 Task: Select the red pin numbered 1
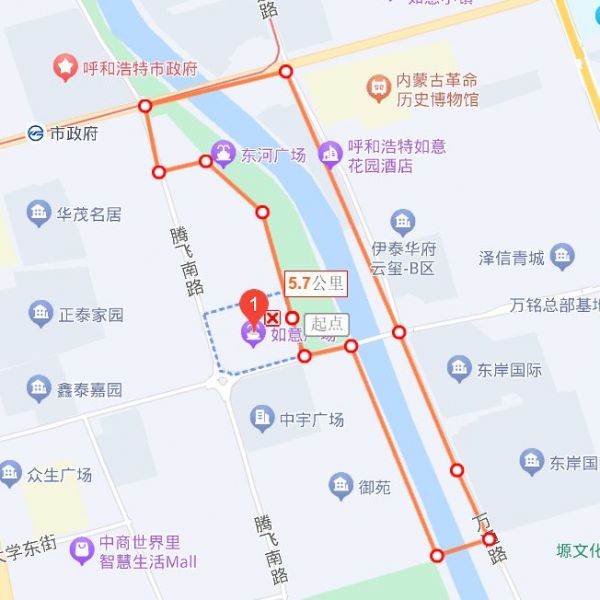[x=255, y=301]
